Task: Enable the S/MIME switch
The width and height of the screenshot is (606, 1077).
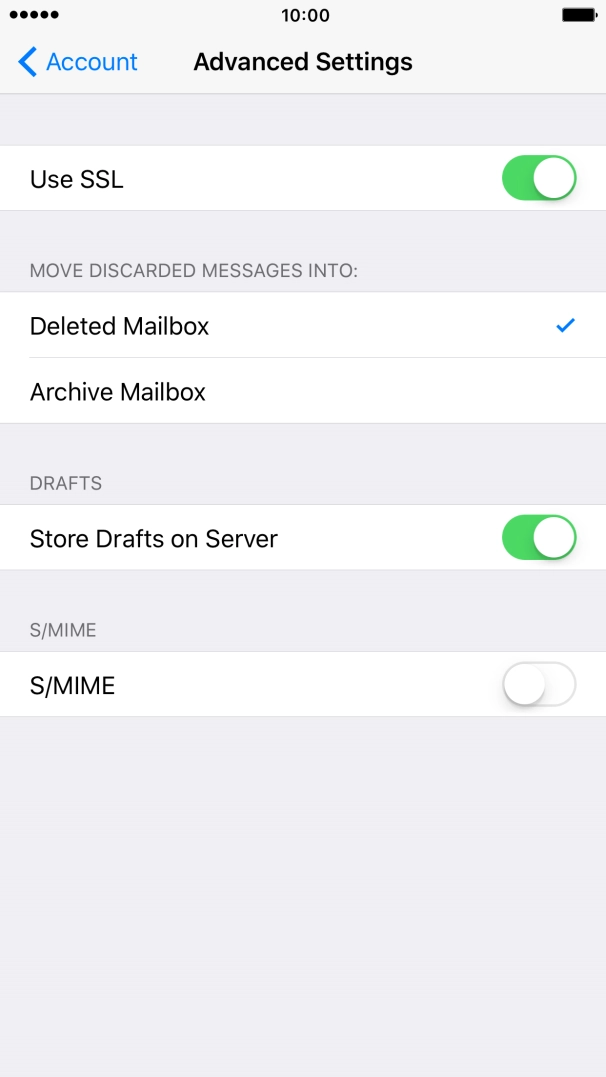Action: [539, 685]
